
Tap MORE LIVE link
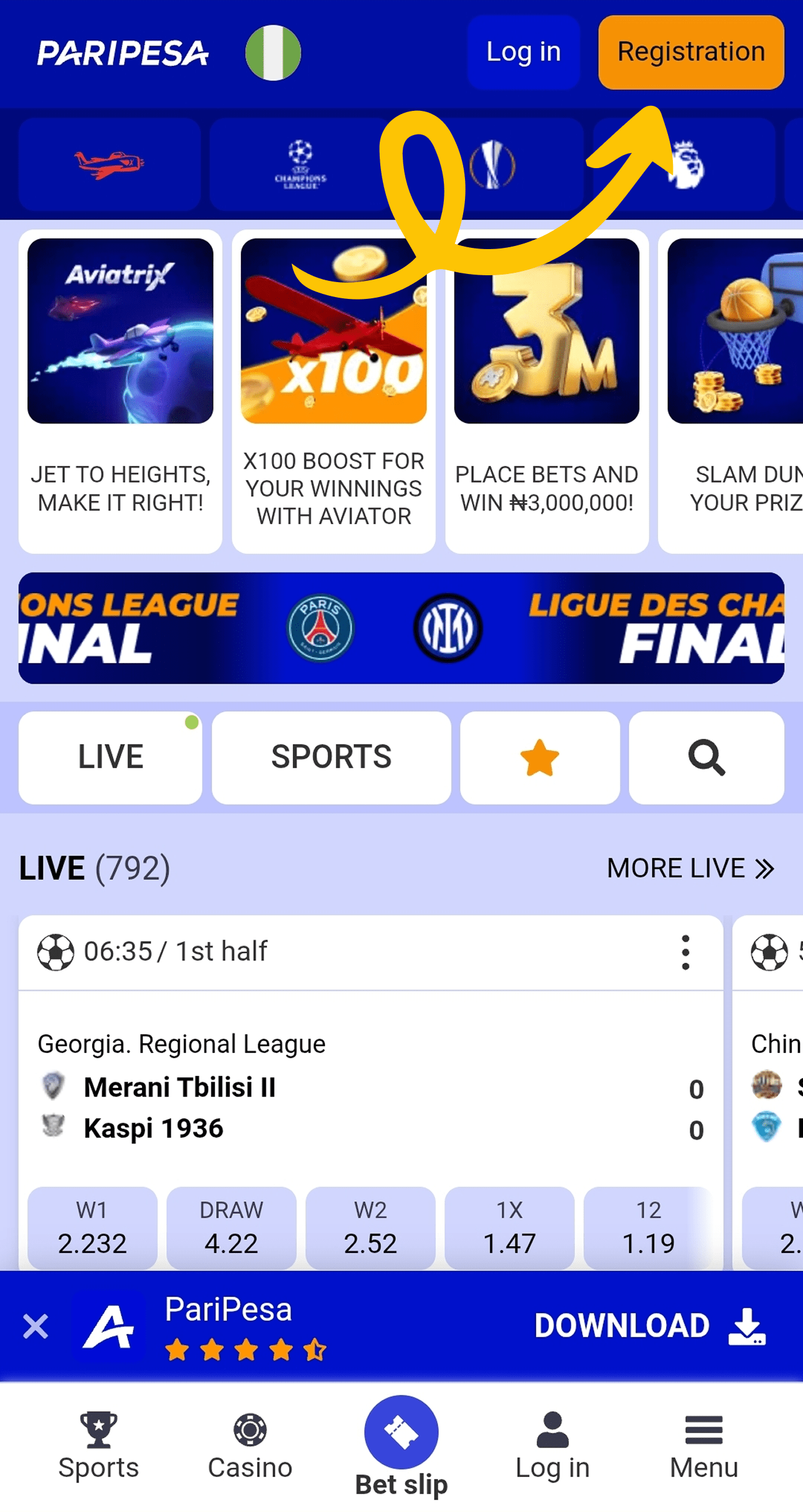tap(690, 868)
